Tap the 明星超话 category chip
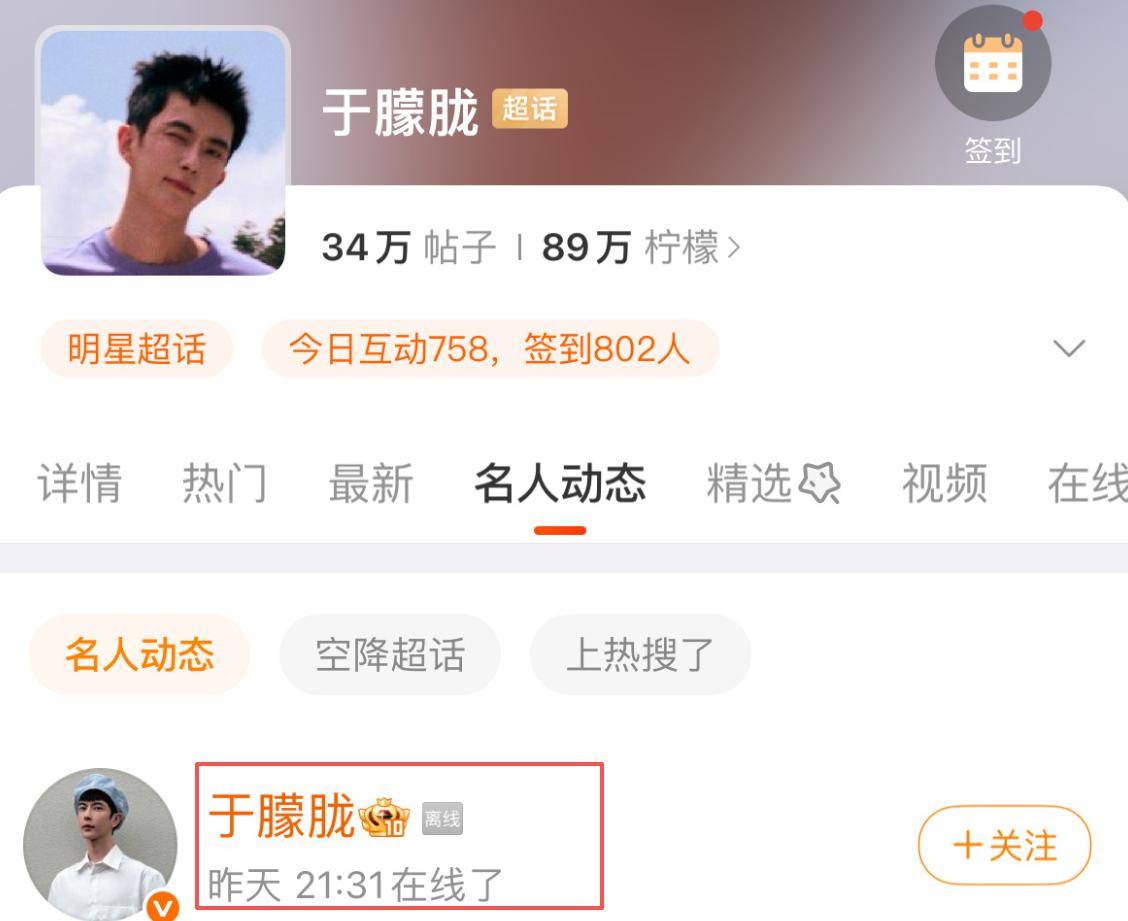 click(136, 349)
